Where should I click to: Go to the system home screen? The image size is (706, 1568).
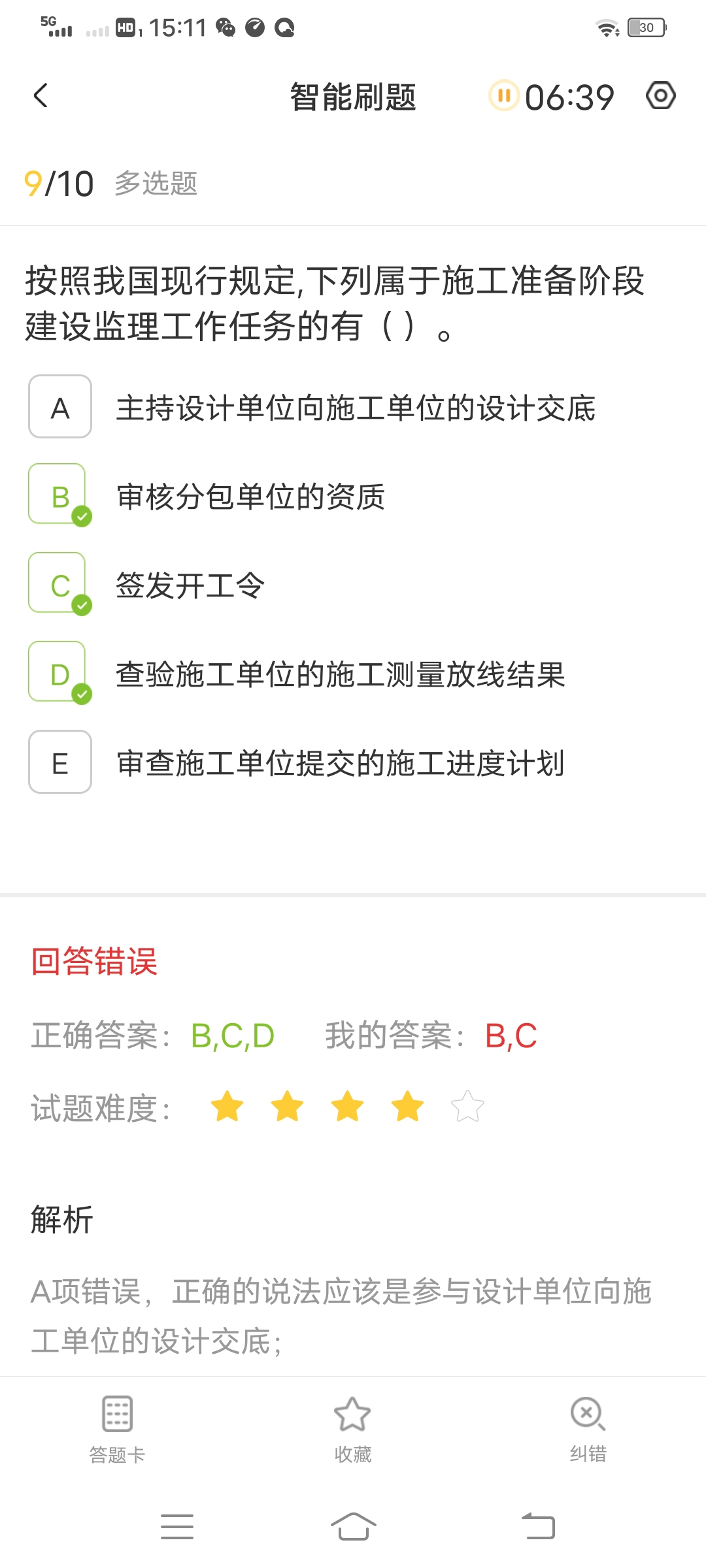tap(353, 1527)
